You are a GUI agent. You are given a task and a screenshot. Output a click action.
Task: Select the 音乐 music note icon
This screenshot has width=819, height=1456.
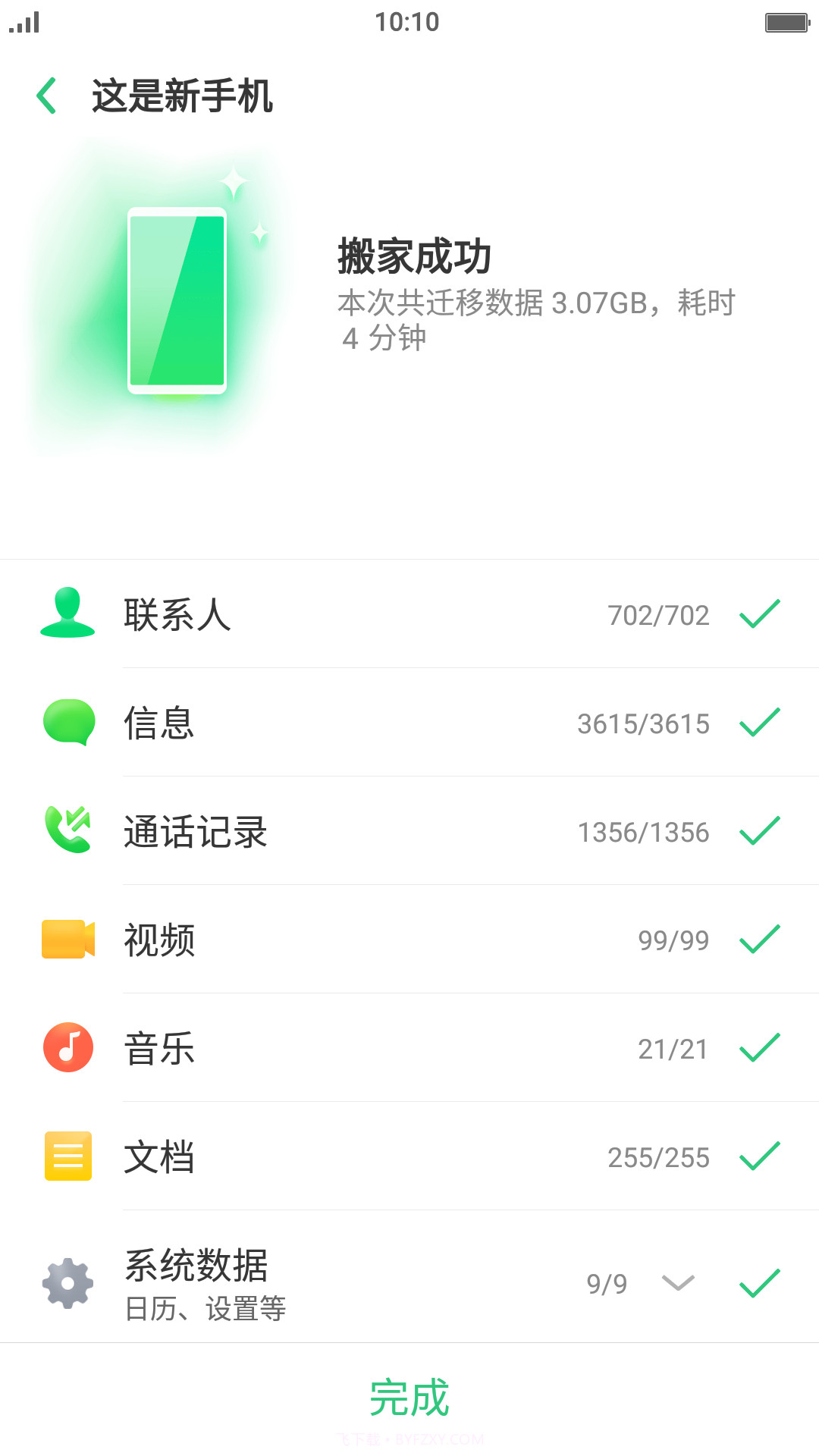68,1048
